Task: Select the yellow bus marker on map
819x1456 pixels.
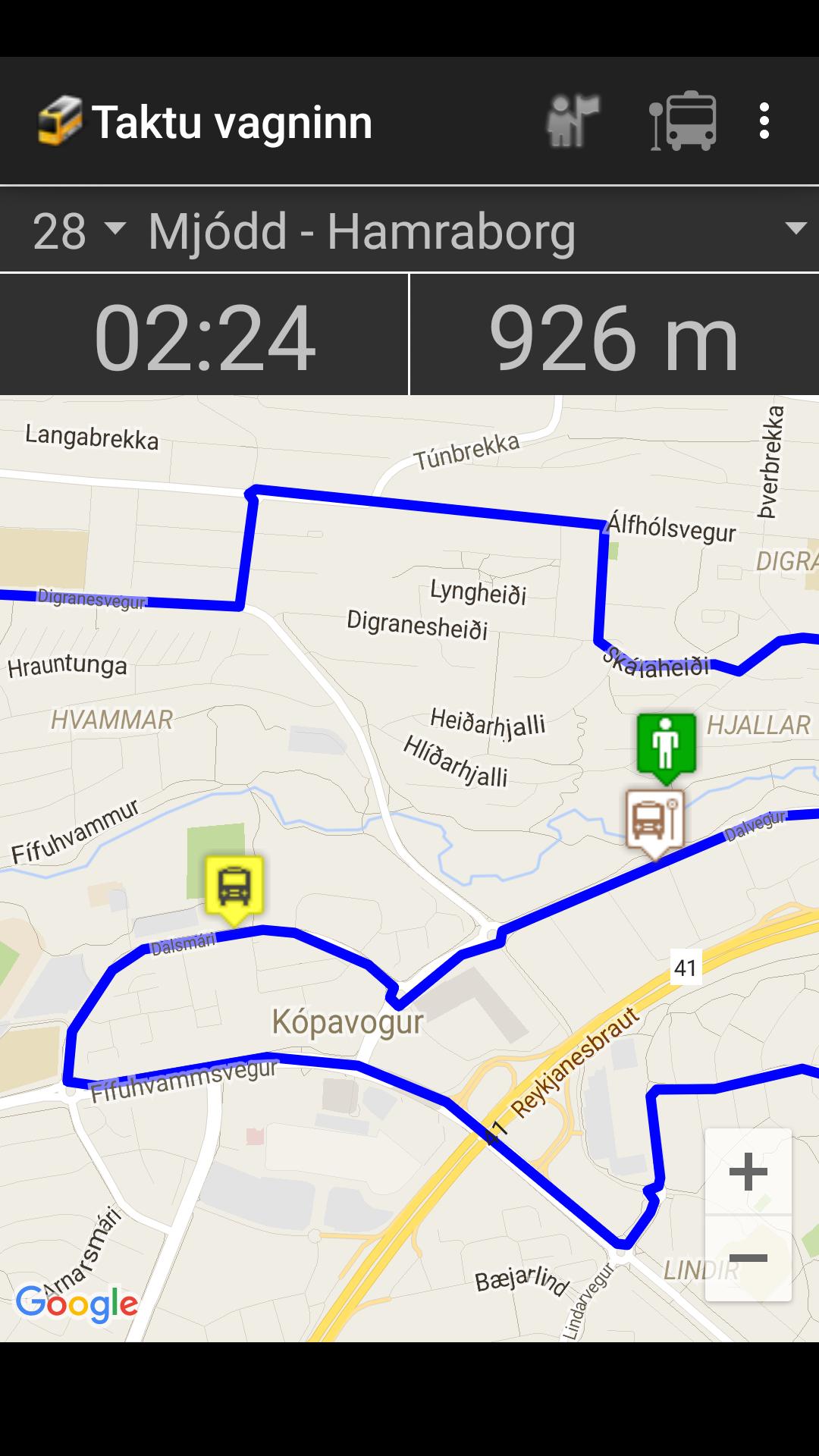Action: pyautogui.click(x=234, y=890)
